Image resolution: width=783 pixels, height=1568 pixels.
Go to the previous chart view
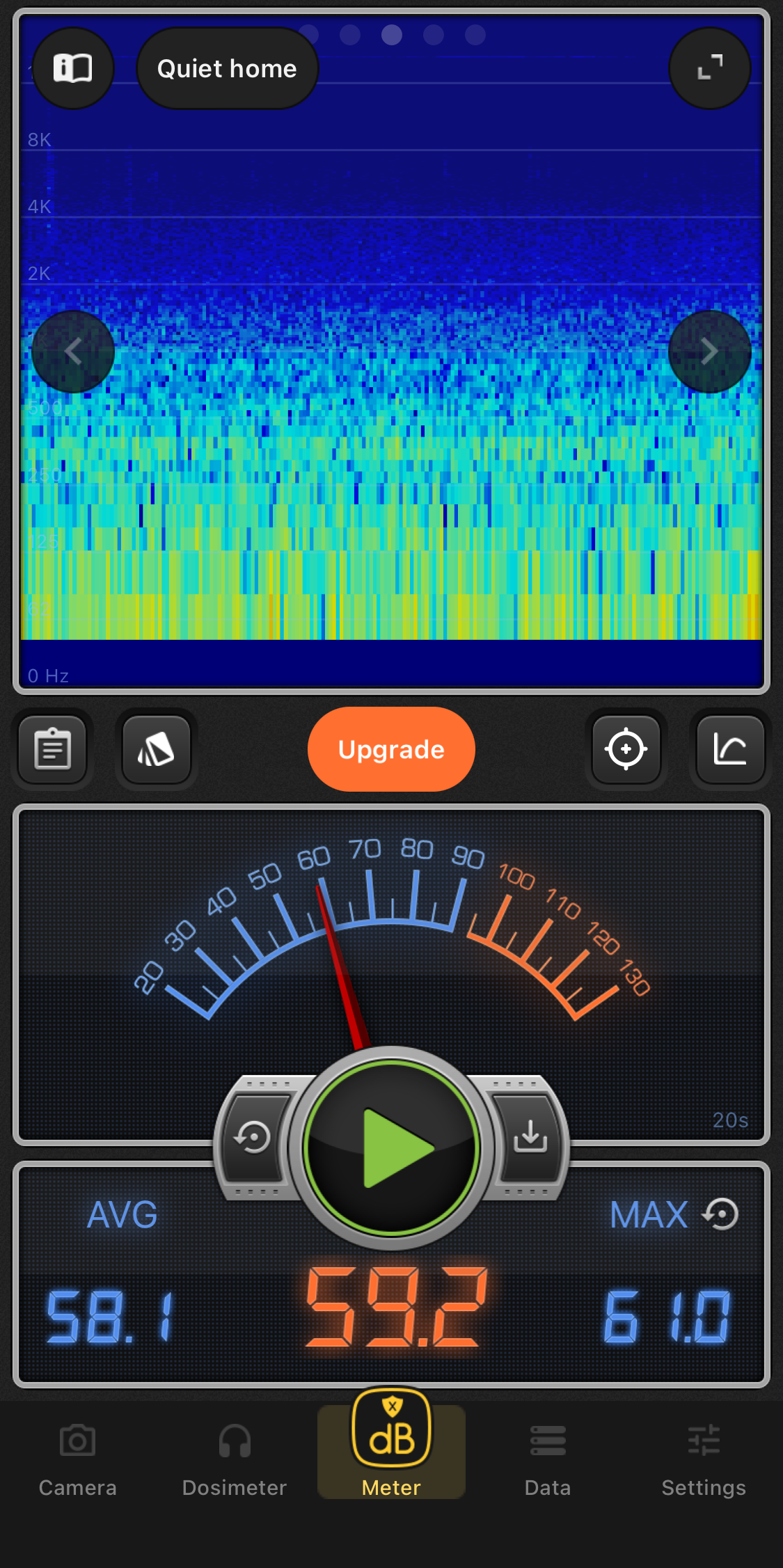pos(73,352)
